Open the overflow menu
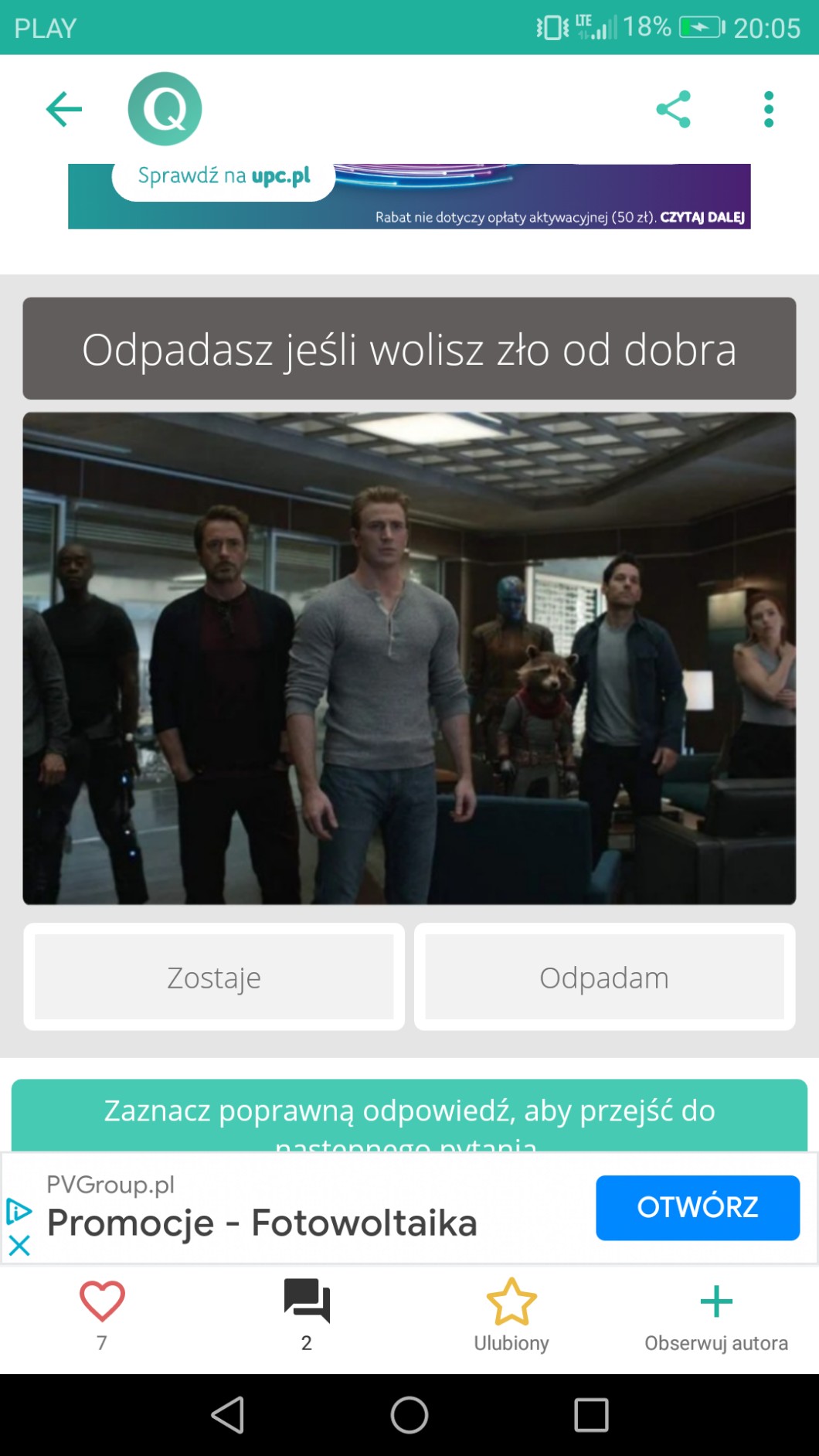The width and height of the screenshot is (819, 1456). click(x=768, y=109)
